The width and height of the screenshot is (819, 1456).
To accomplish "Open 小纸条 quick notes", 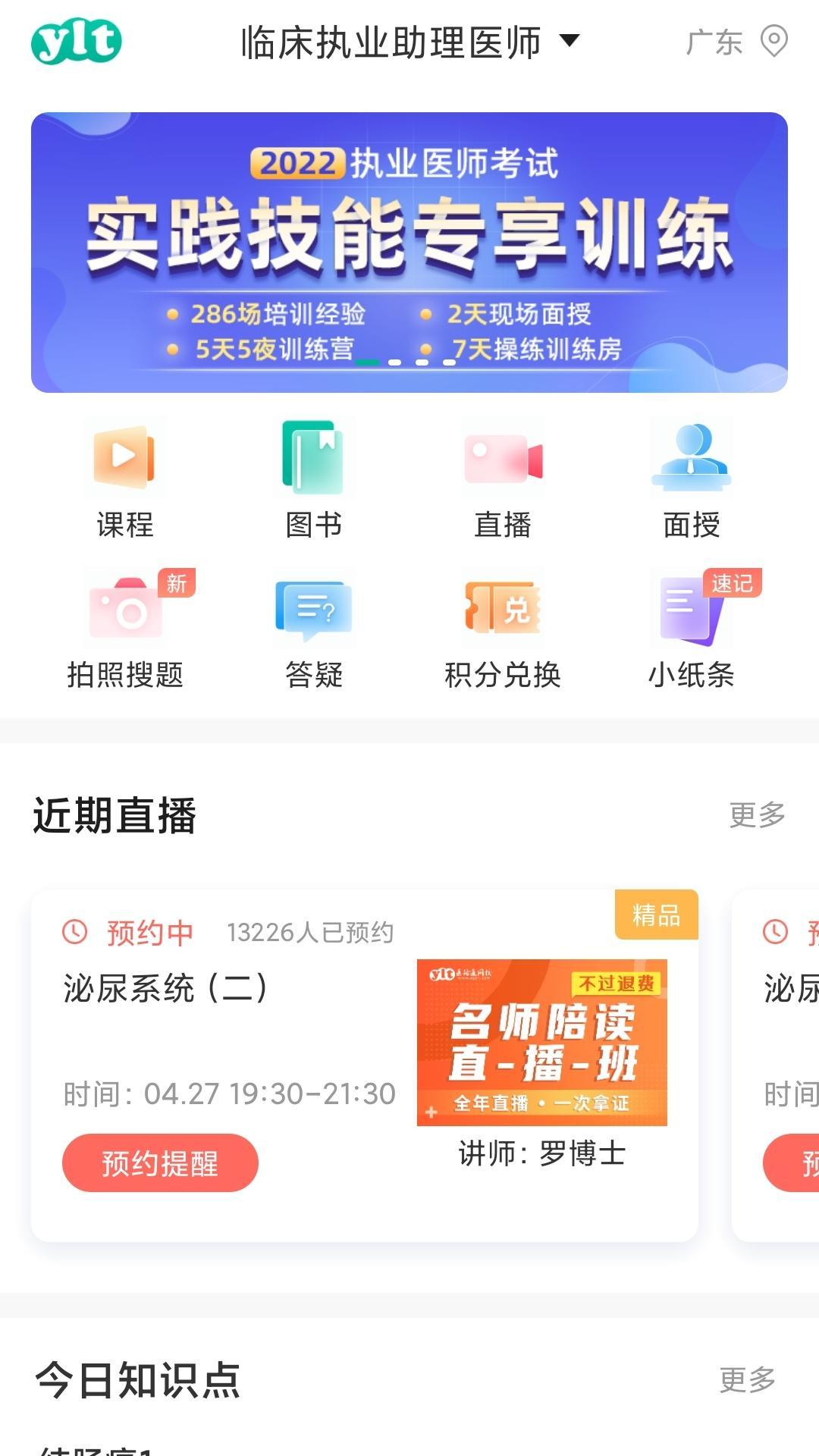I will (x=691, y=629).
